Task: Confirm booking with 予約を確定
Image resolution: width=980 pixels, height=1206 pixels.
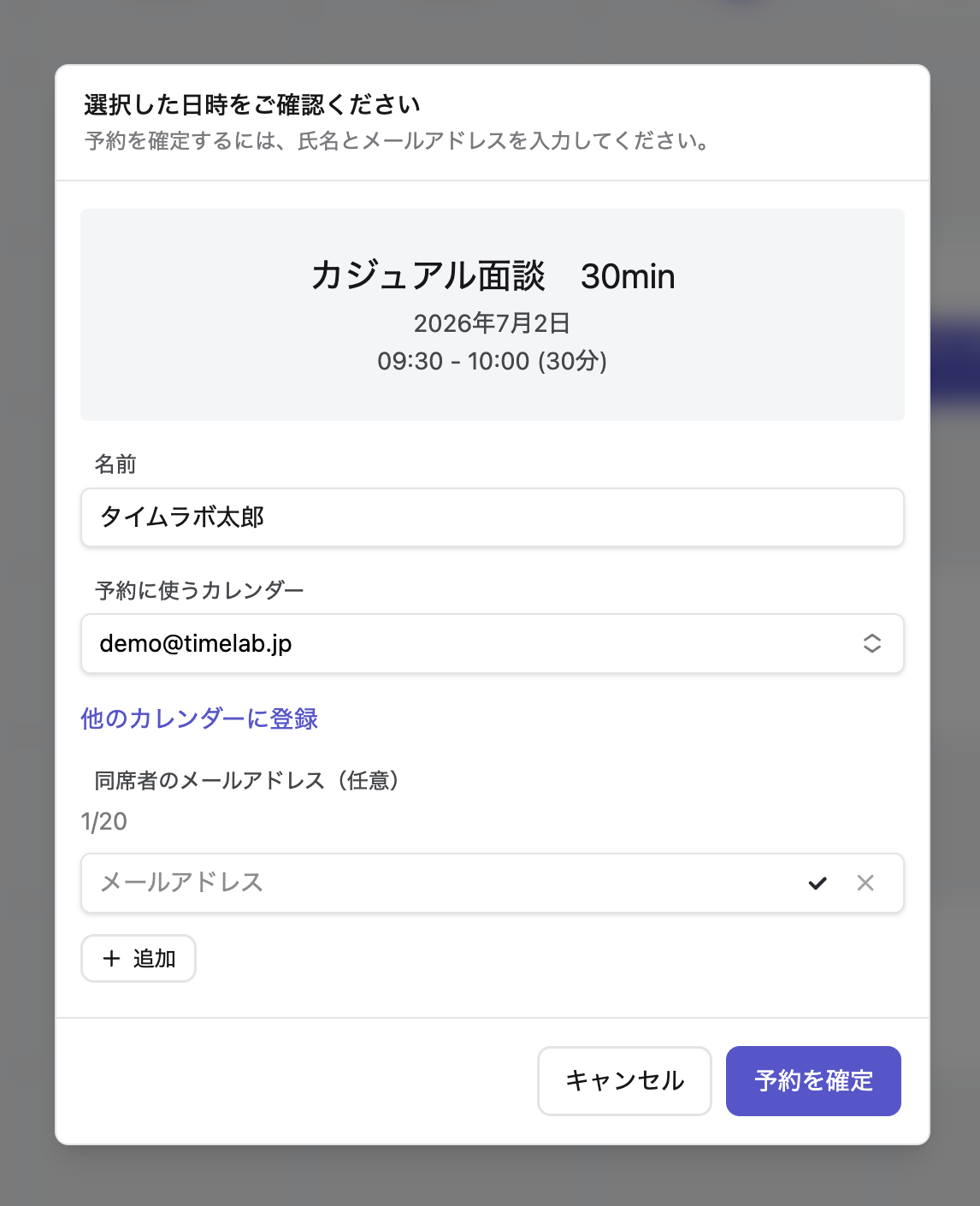Action: (x=813, y=1081)
